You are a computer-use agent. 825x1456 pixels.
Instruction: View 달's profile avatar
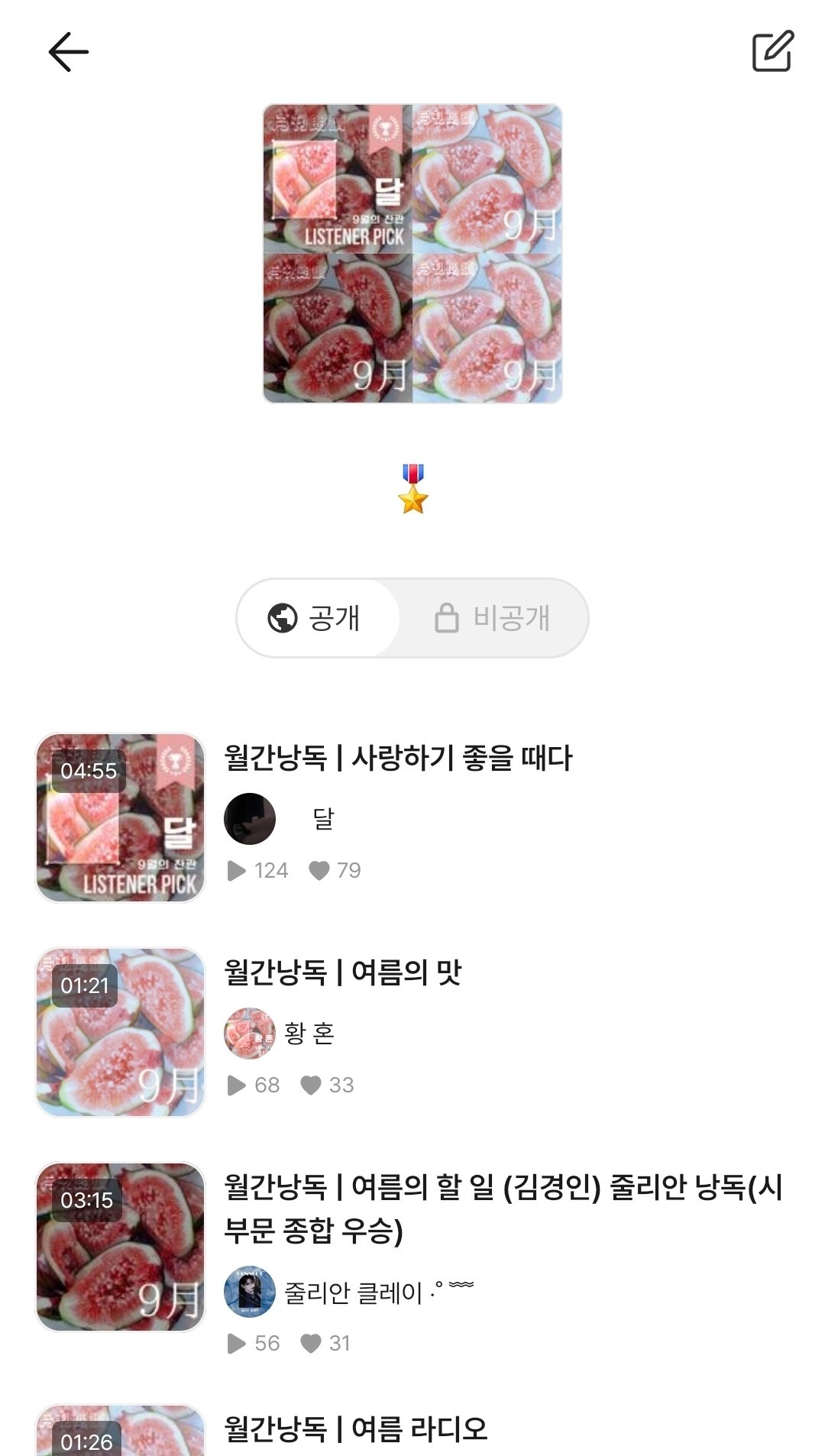pos(250,819)
